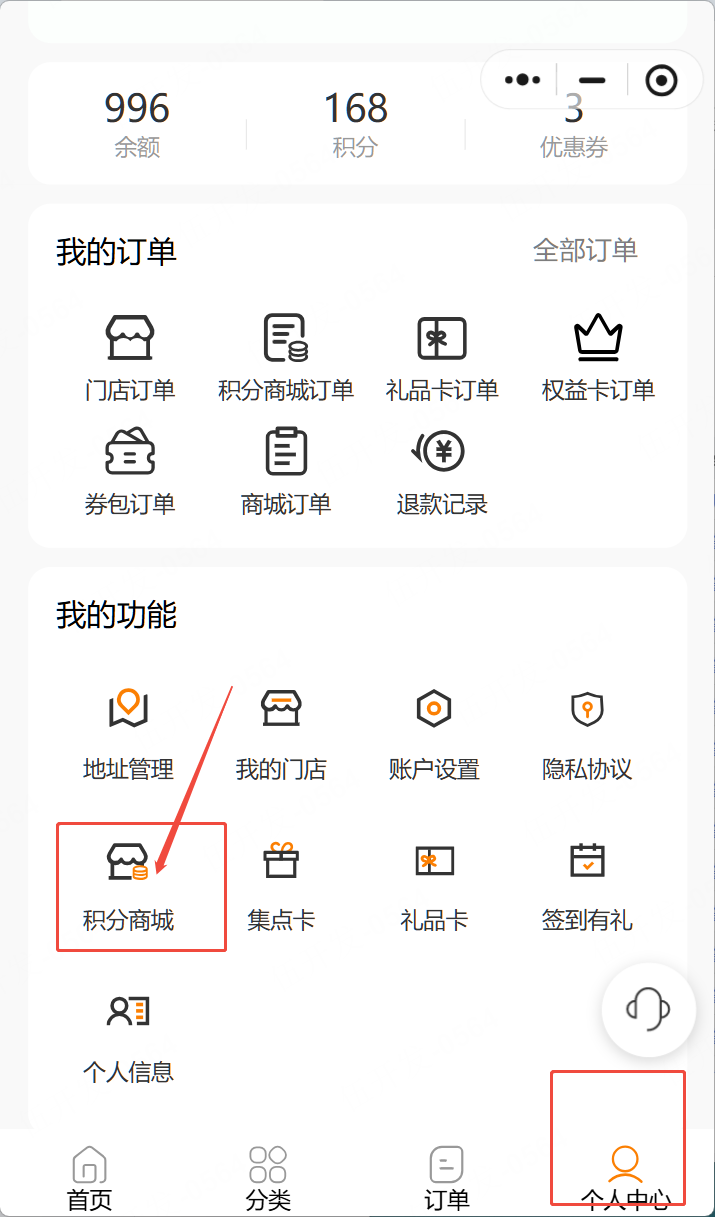Open 地址管理 address management
The width and height of the screenshot is (715, 1217).
click(128, 735)
